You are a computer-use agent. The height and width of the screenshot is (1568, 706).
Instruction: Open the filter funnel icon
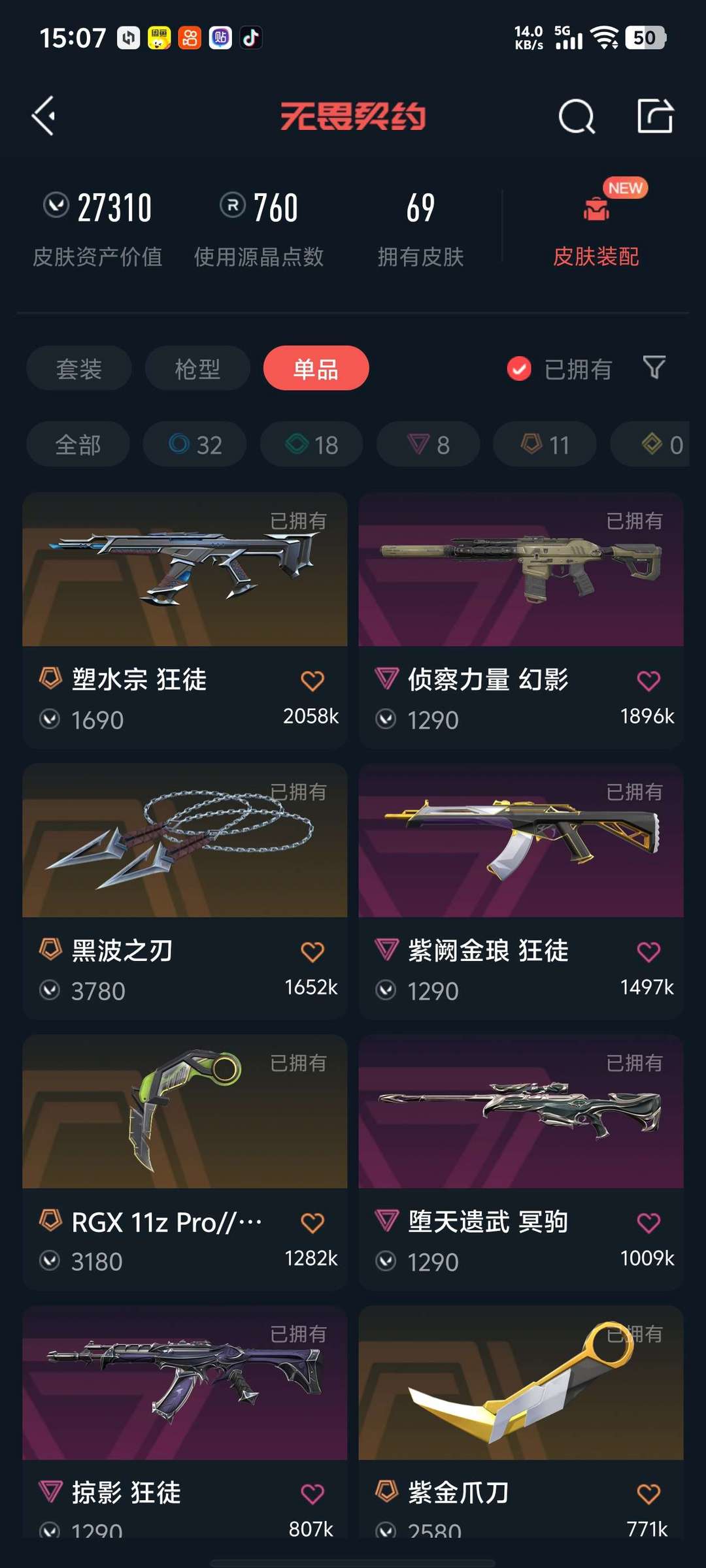pyautogui.click(x=654, y=368)
